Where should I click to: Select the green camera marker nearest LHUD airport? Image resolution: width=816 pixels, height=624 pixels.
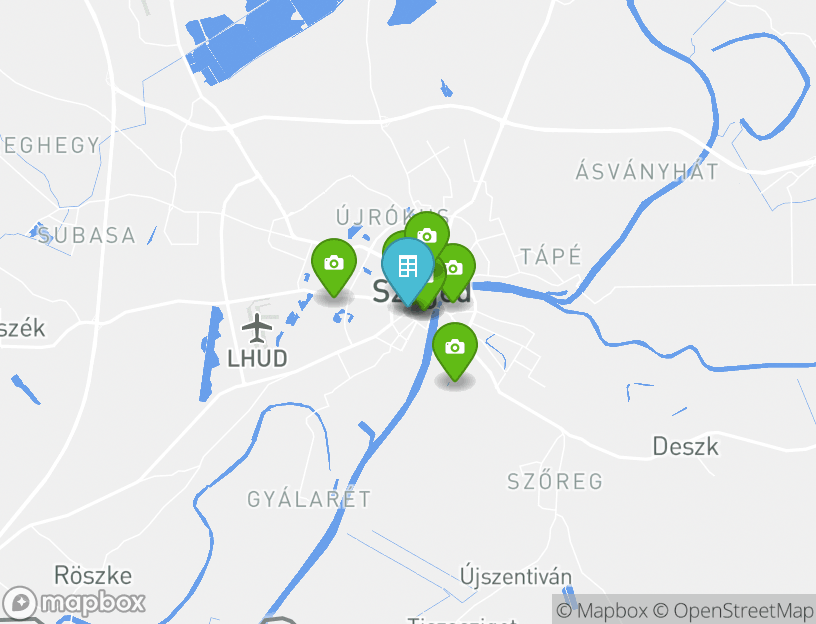(333, 264)
